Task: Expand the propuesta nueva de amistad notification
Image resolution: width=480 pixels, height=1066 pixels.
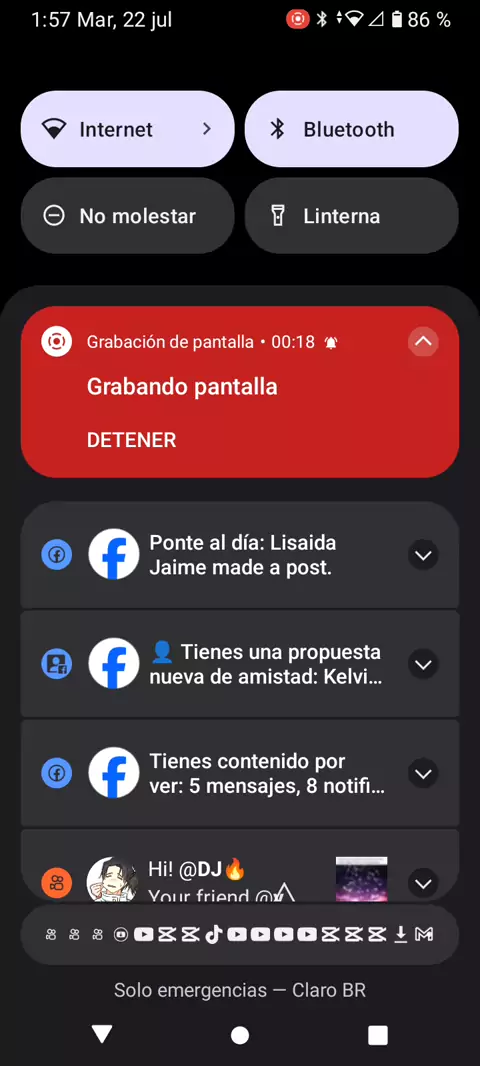Action: 423,664
